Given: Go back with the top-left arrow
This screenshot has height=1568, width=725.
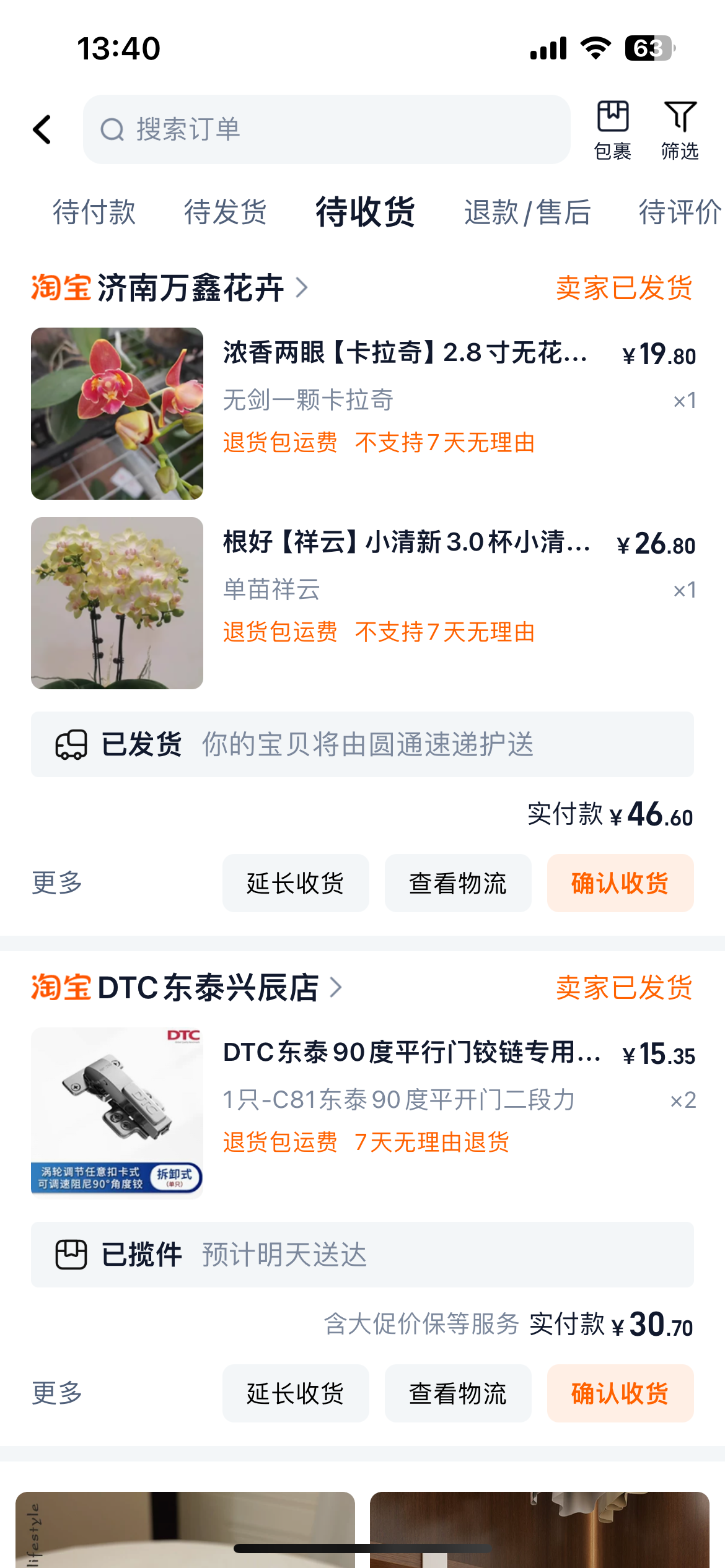Looking at the screenshot, I should click(42, 129).
